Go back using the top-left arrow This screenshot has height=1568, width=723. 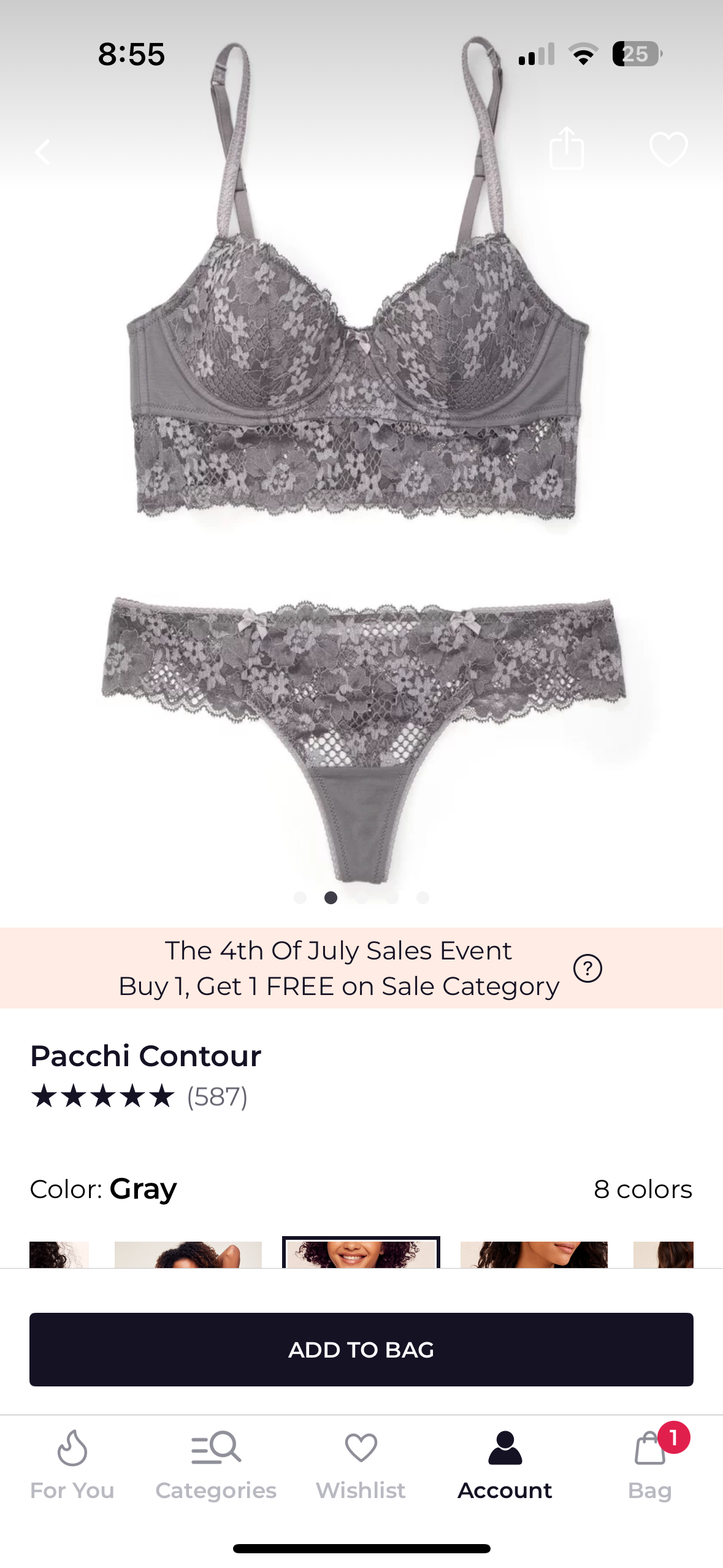[43, 152]
